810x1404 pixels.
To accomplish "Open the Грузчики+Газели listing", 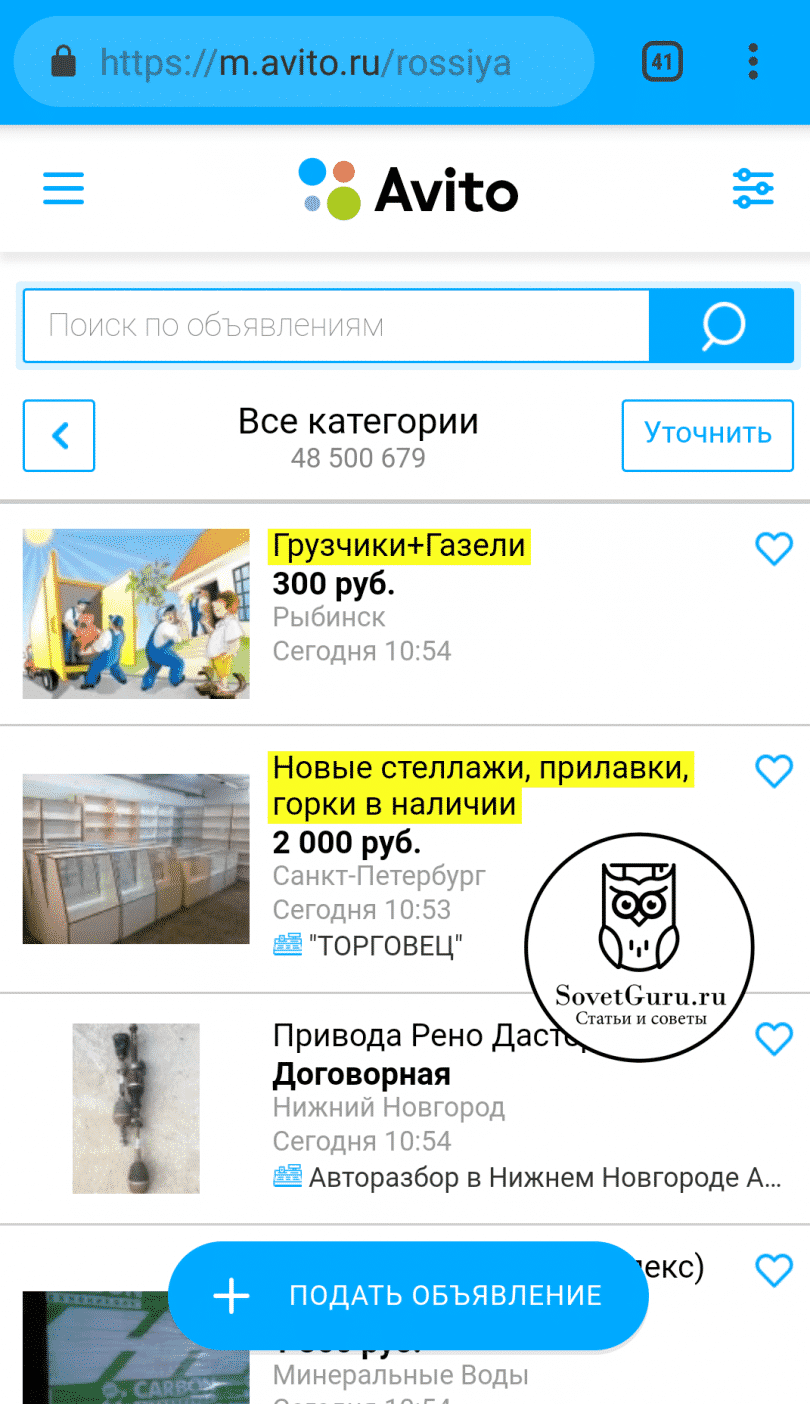I will (396, 545).
